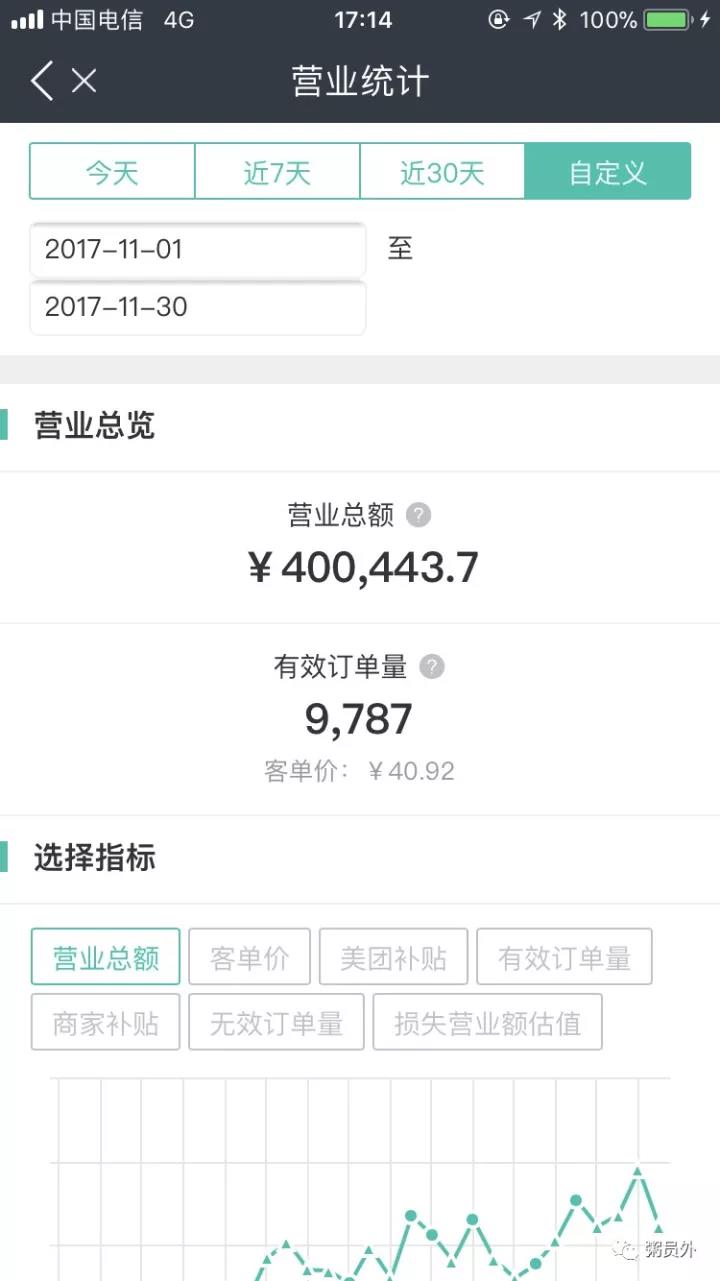Choose the 有效订单量 indicator chip

pyautogui.click(x=564, y=958)
